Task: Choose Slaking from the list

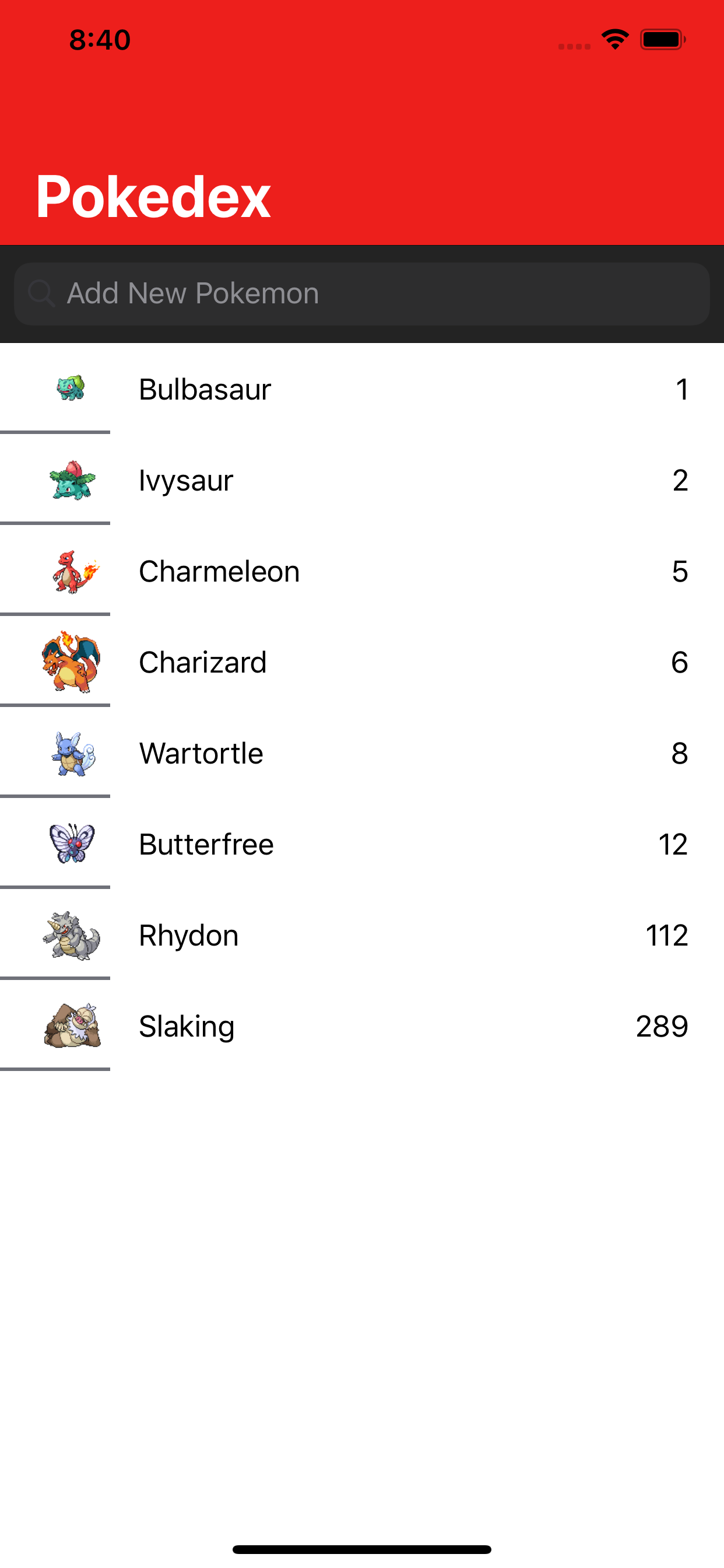Action: click(362, 1025)
